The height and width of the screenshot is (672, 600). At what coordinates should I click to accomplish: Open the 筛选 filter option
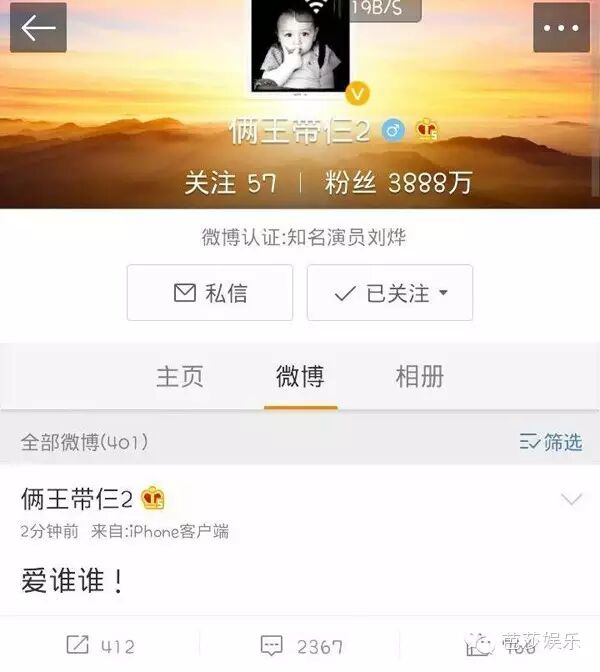[551, 442]
